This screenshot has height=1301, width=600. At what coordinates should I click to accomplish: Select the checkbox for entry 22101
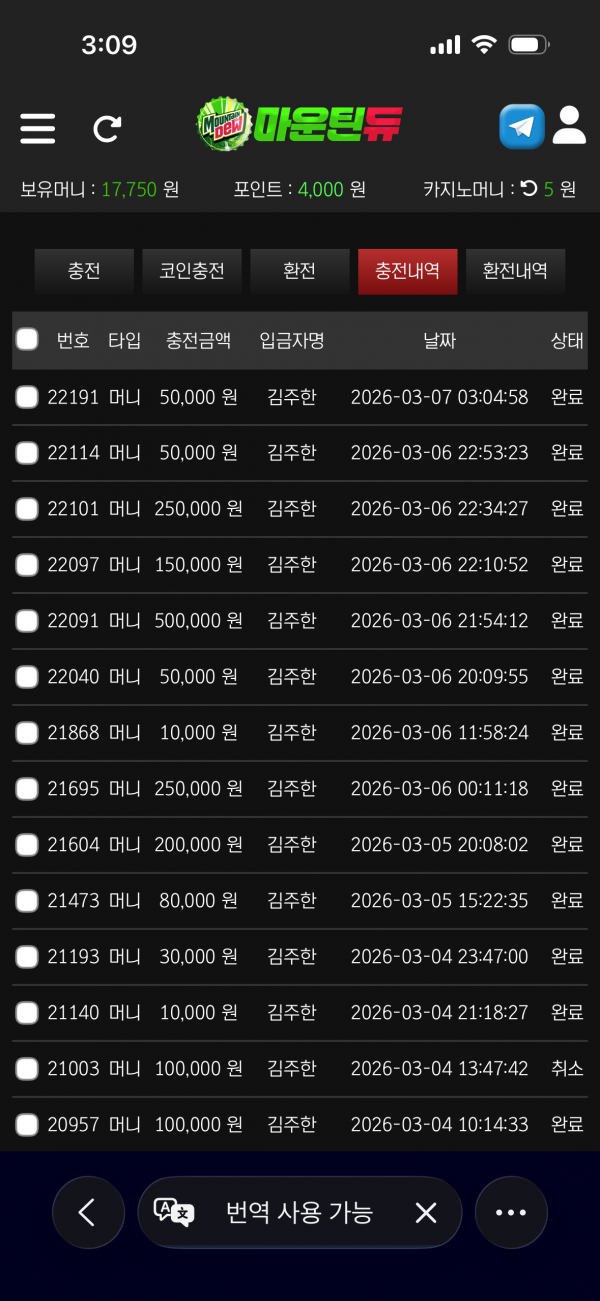tap(27, 509)
